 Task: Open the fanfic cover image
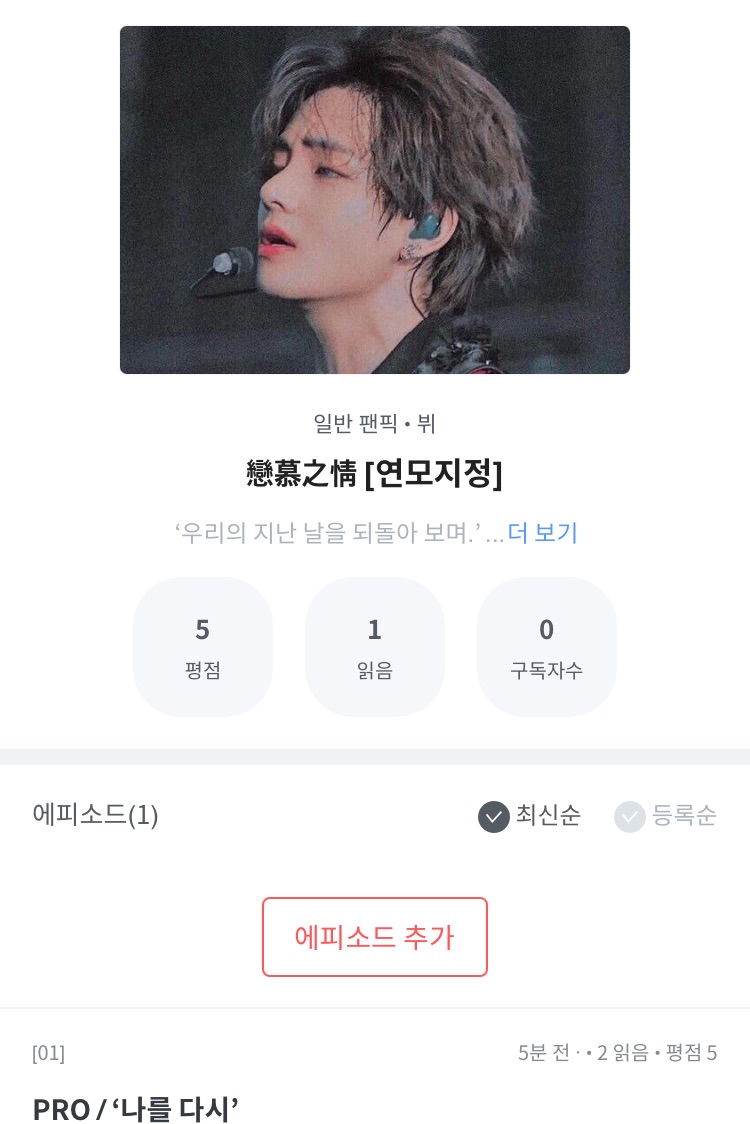tap(375, 200)
